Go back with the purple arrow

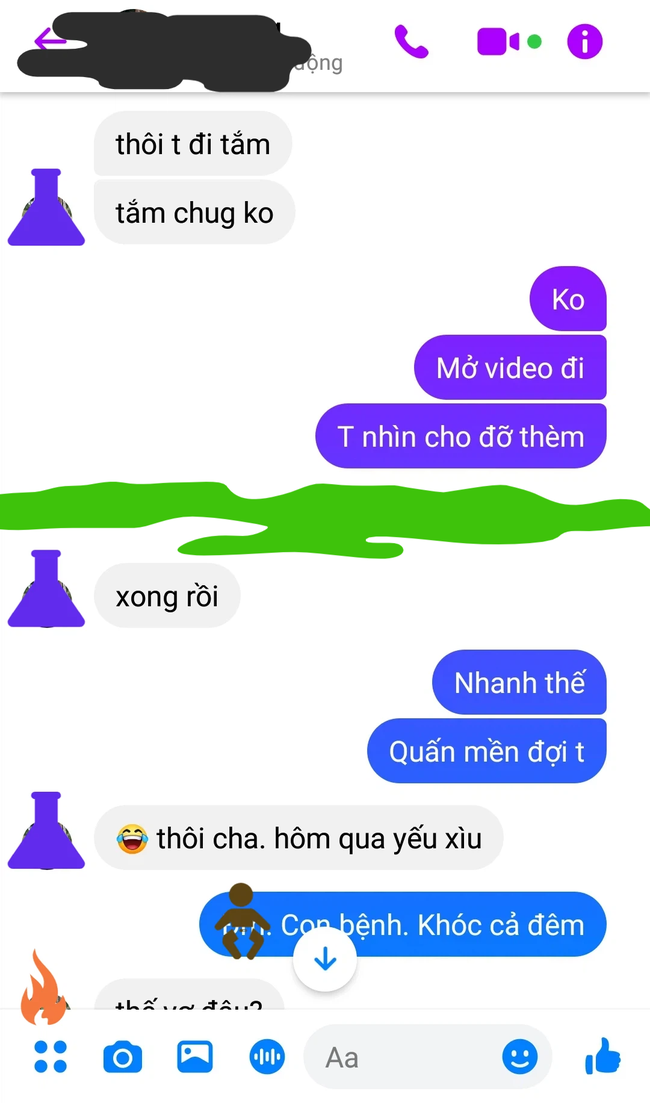[48, 40]
